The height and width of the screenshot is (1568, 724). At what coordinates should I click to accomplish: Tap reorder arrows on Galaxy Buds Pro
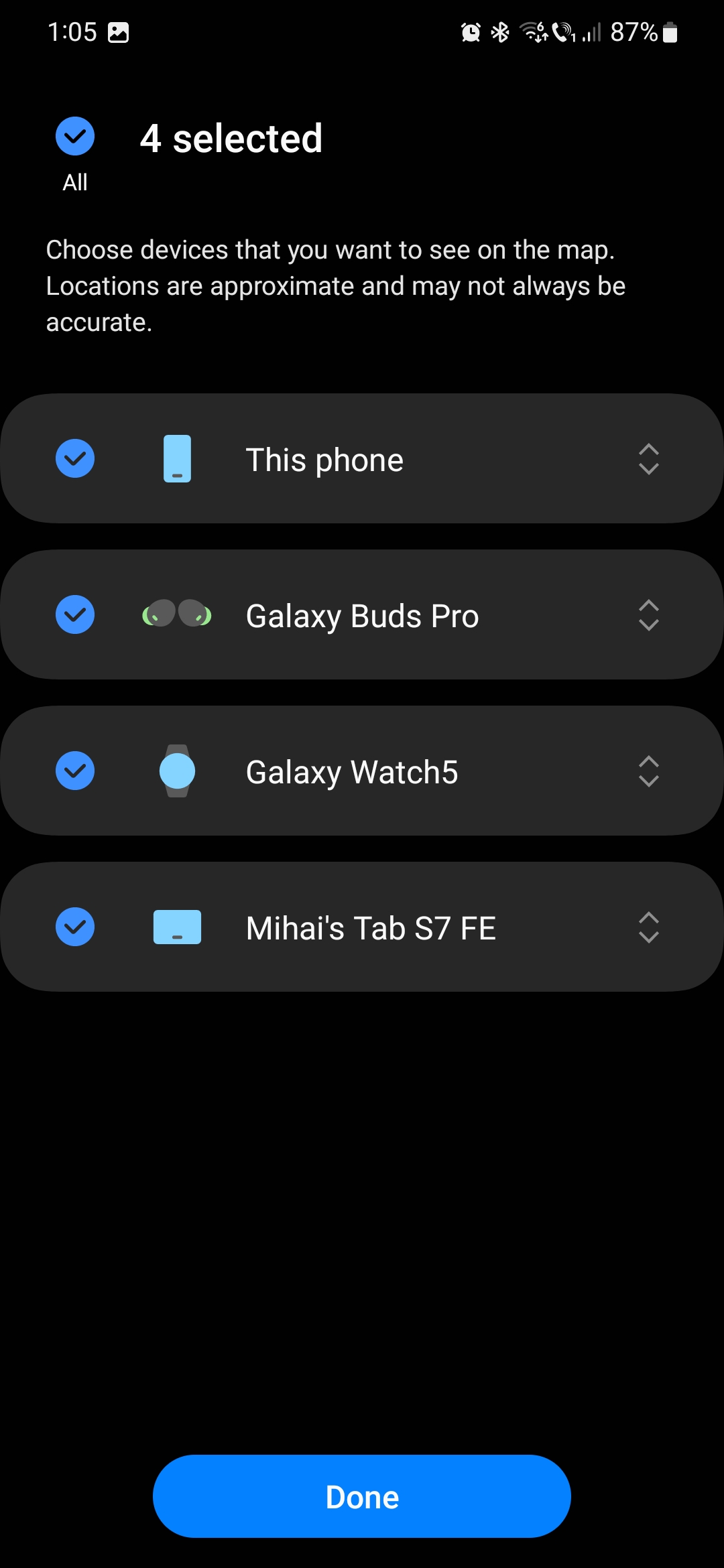(x=648, y=615)
